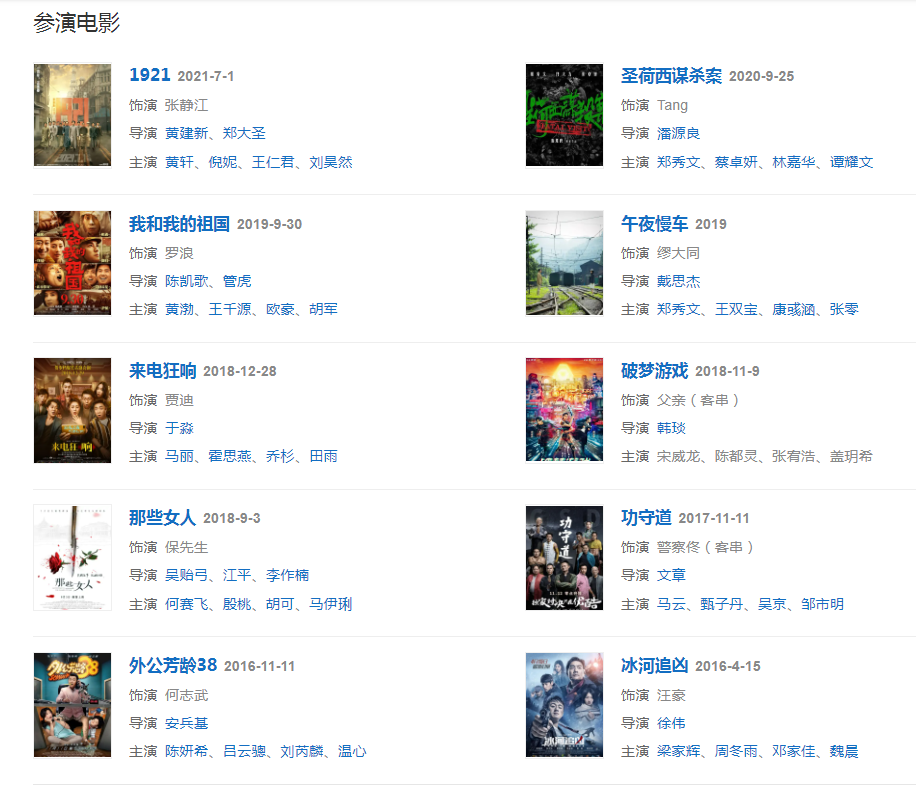Open the 1921 movie title link

coord(150,75)
